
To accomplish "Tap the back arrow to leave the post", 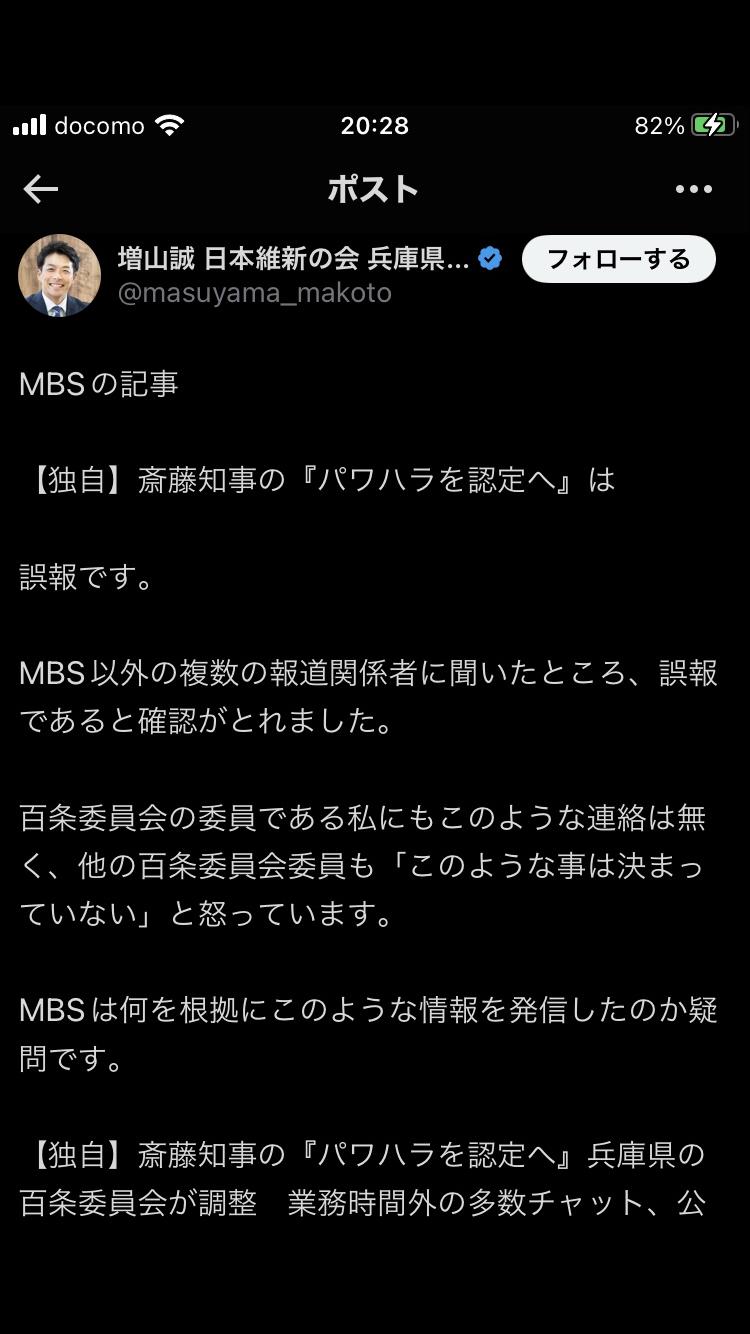I will pos(40,189).
